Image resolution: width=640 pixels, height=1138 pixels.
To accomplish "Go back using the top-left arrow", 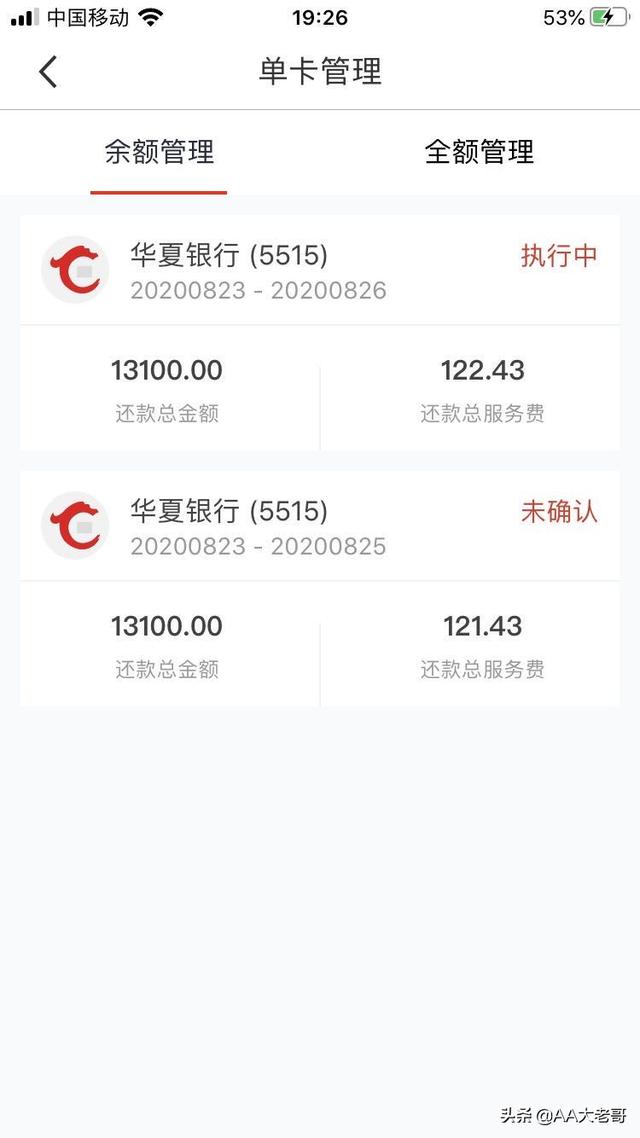I will coord(48,72).
